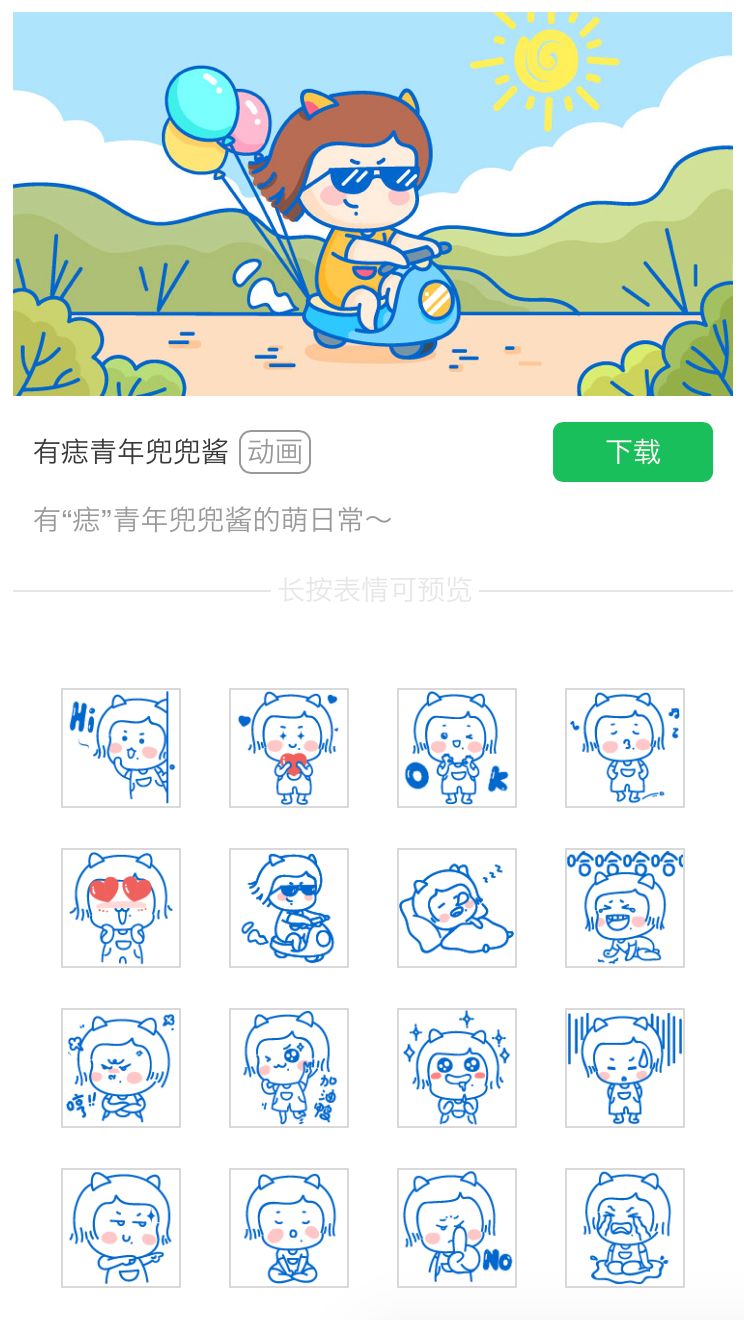This screenshot has width=744, height=1320.
Task: Click the 哼!! arms-crossed angry sticker
Action: tap(120, 1067)
